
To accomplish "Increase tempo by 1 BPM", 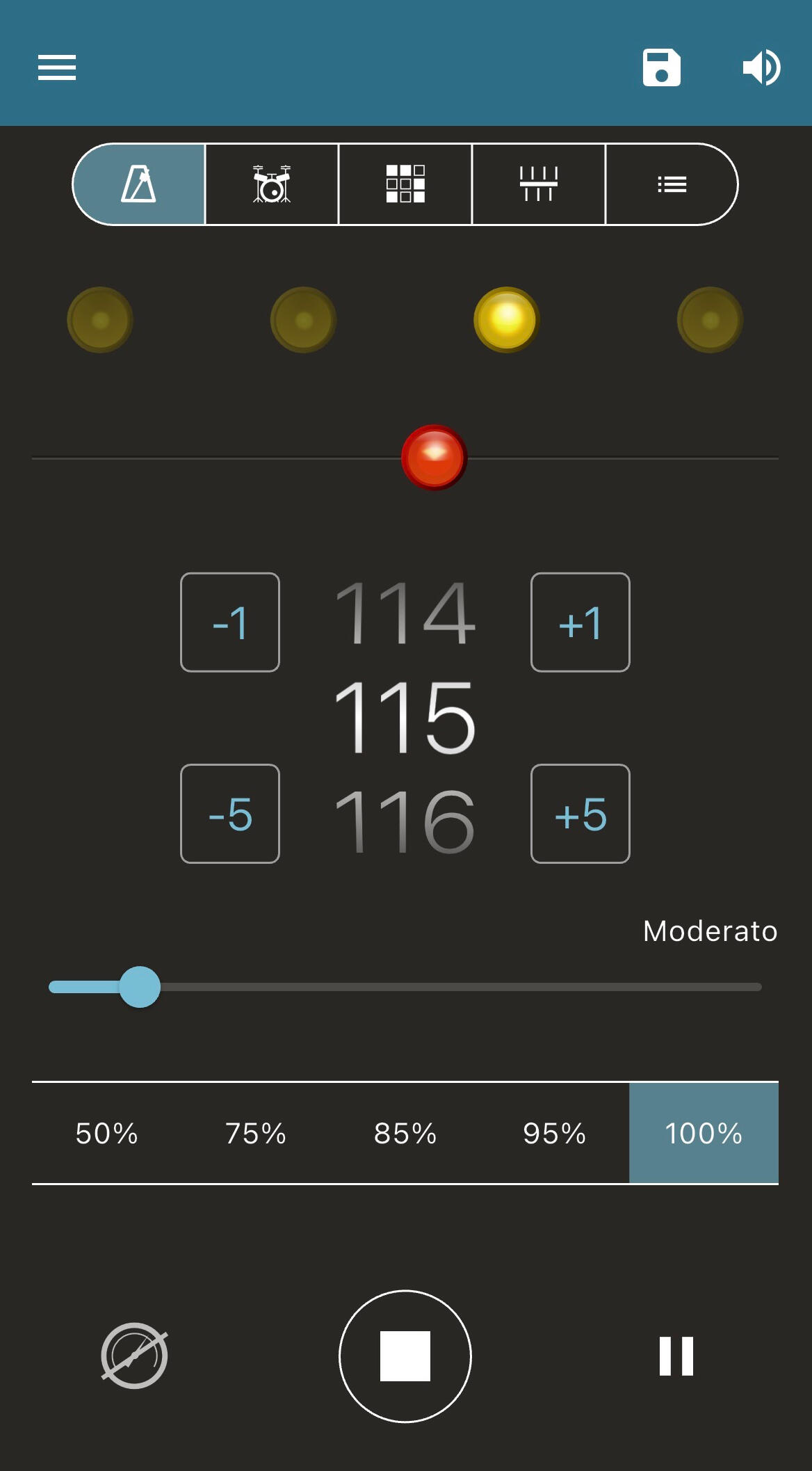I will 580,622.
